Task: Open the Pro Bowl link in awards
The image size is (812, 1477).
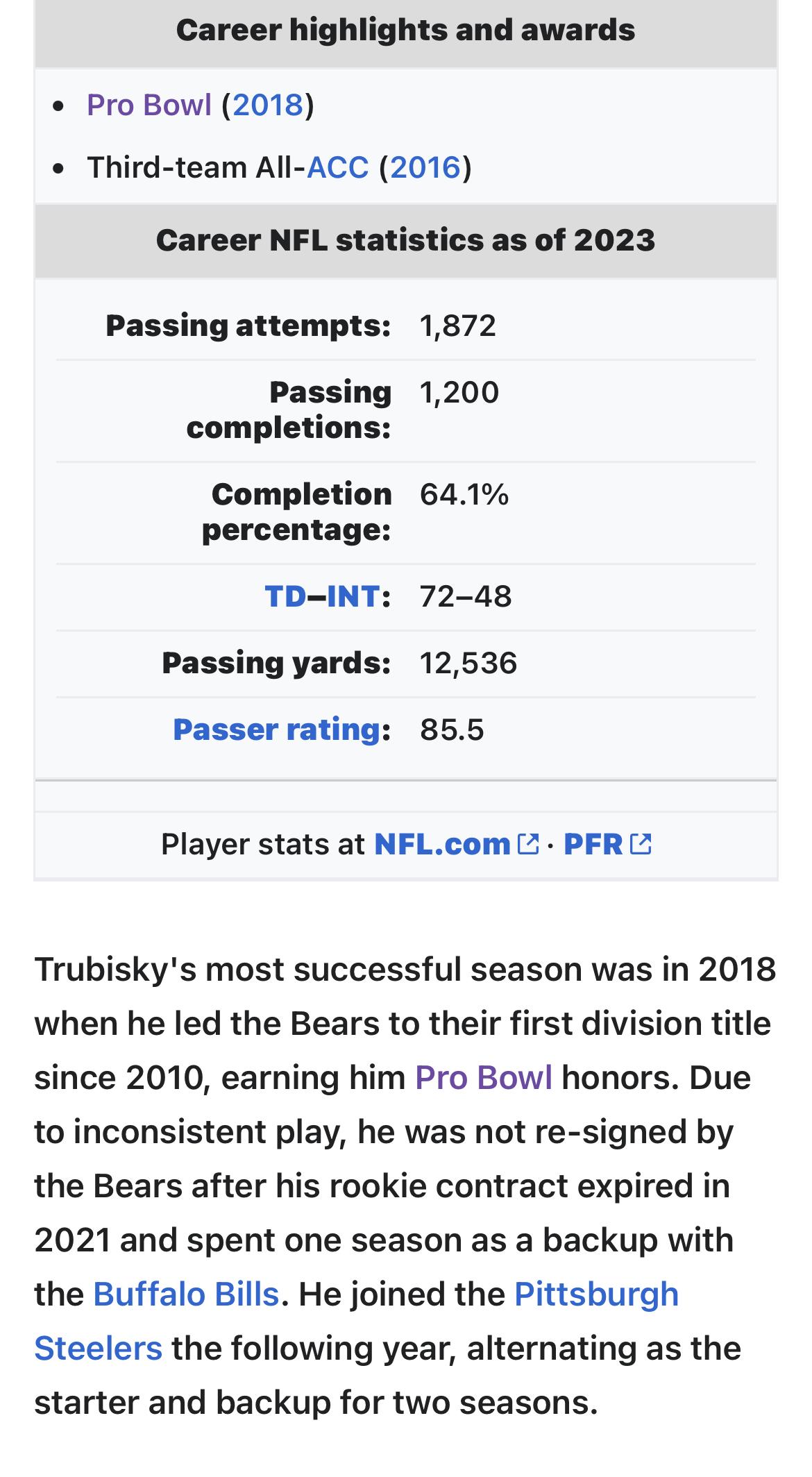Action: (x=149, y=105)
